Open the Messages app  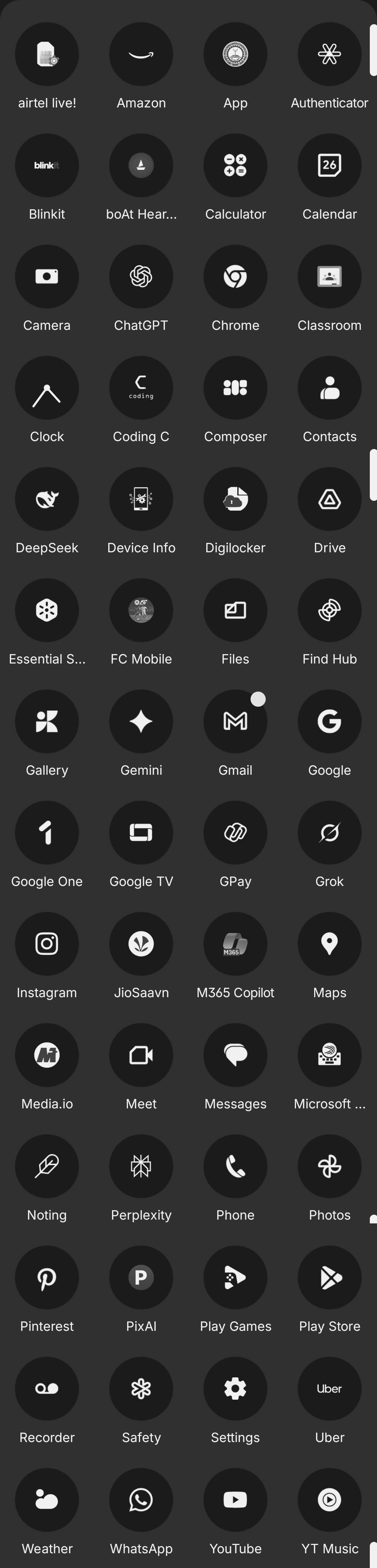pos(235,1055)
